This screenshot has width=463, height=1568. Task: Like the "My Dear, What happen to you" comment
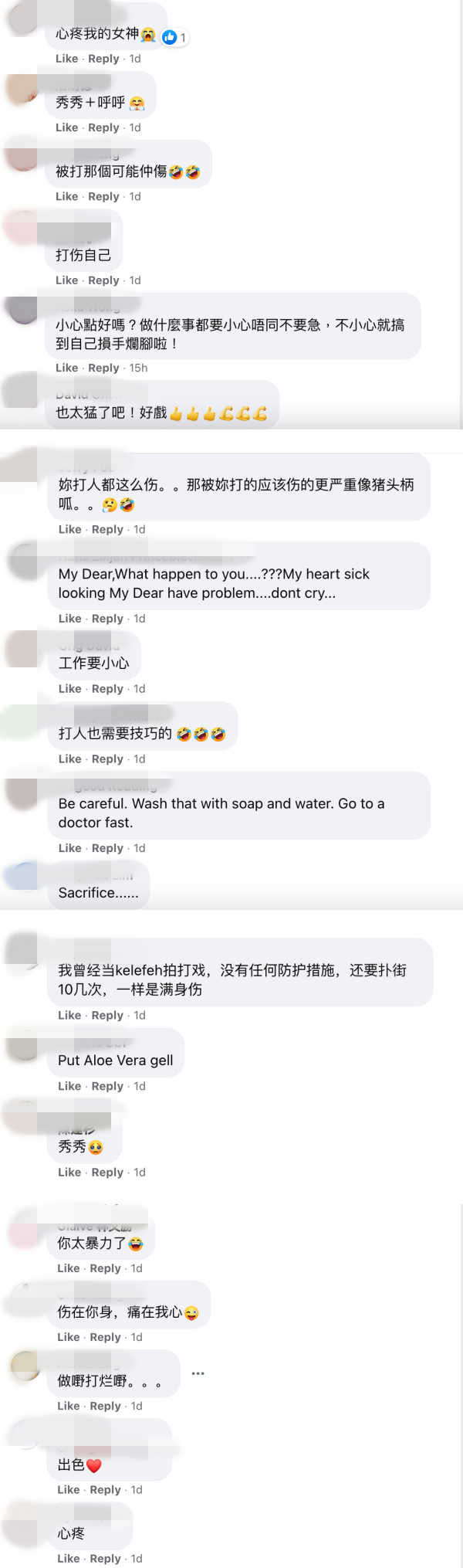click(x=69, y=619)
